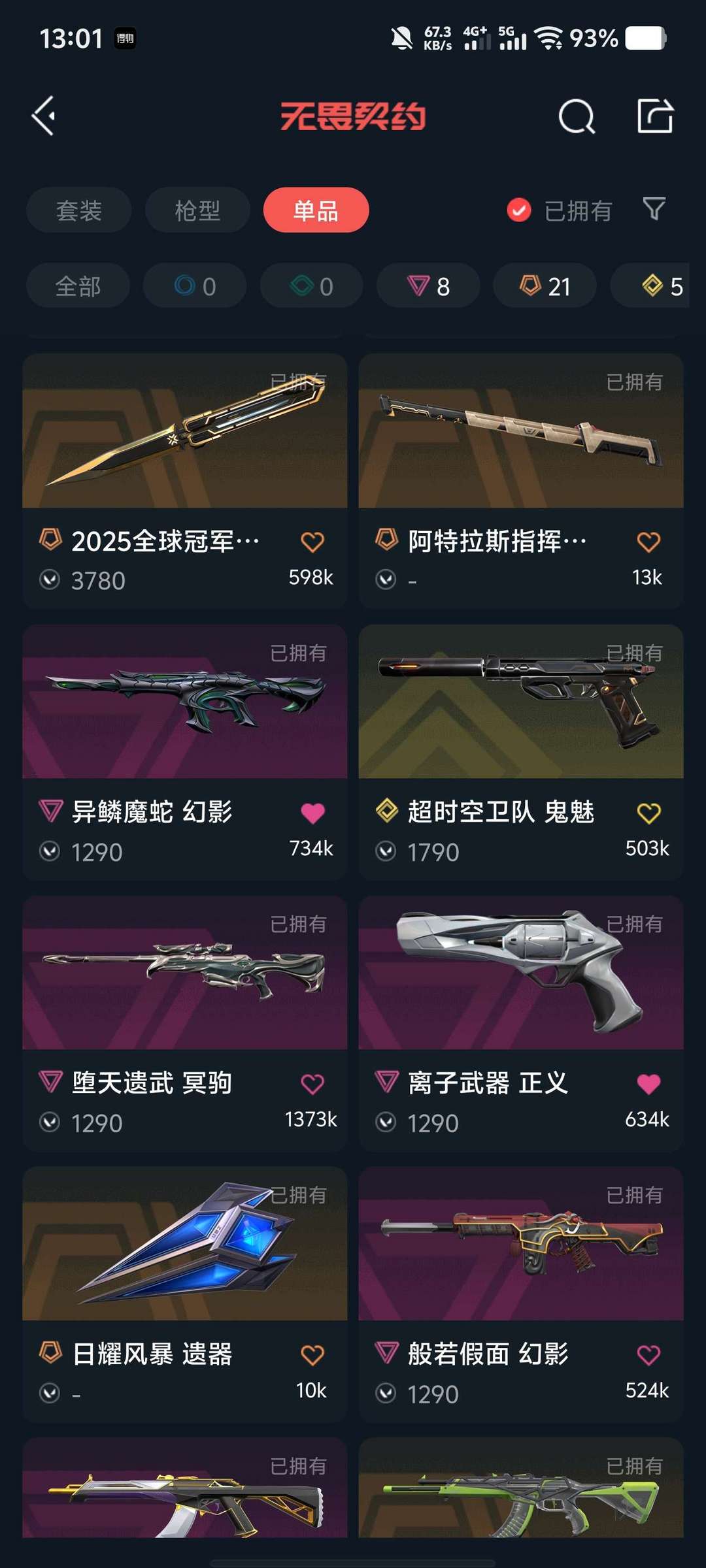Go back using the top-left arrow

44,116
